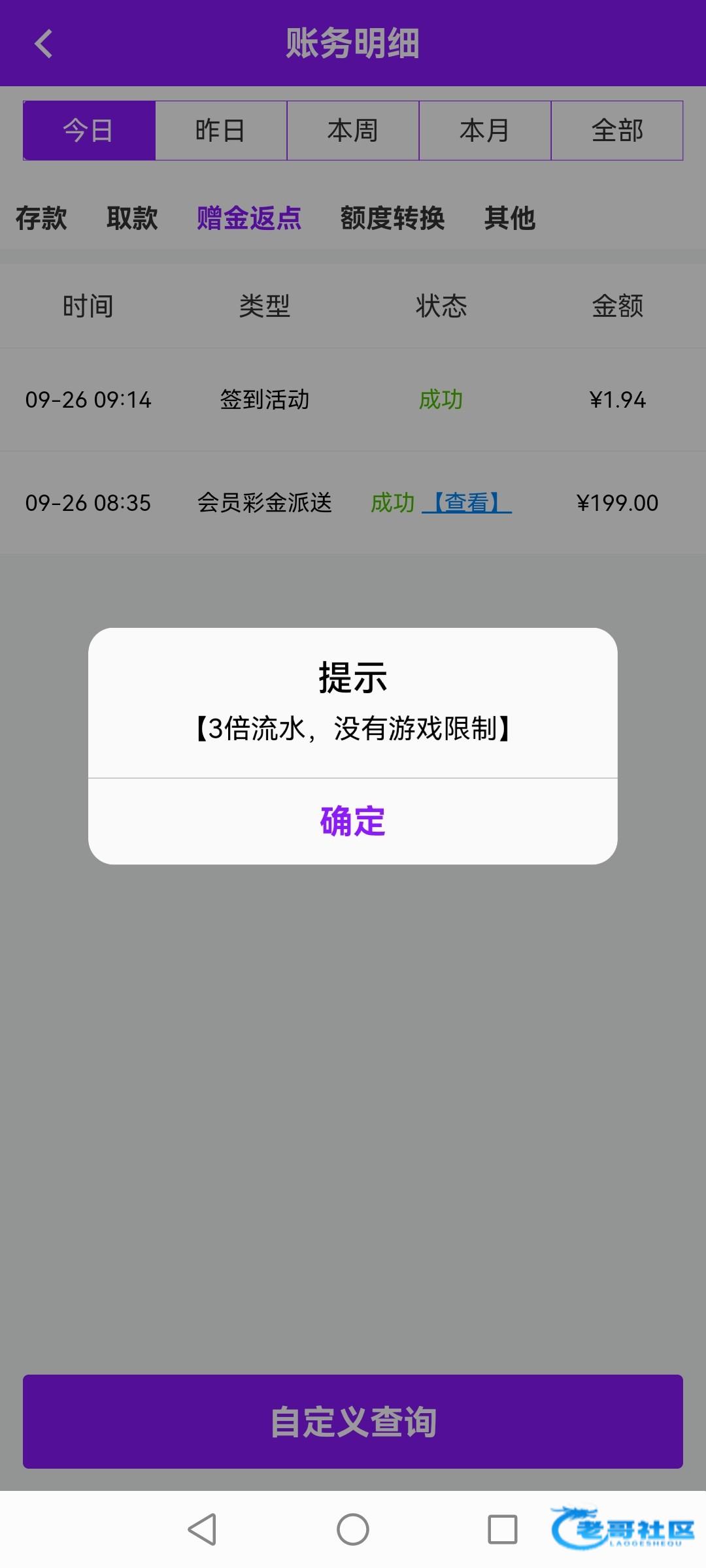Show records for 本月
The height and width of the screenshot is (1568, 706).
485,131
